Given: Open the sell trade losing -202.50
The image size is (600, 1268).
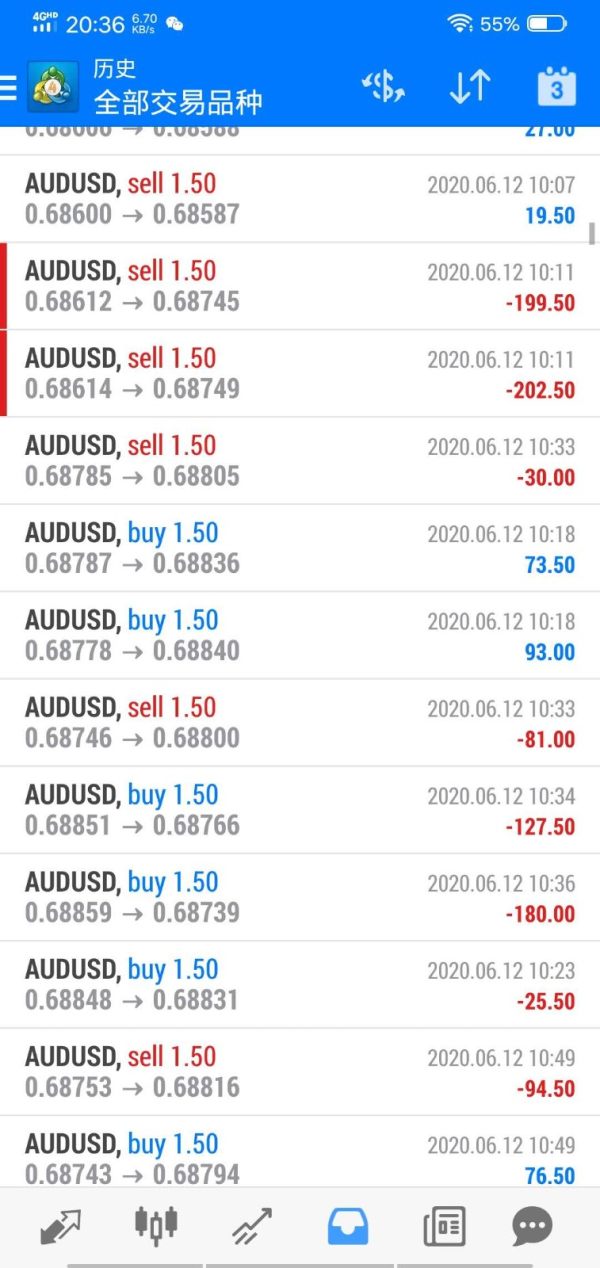Looking at the screenshot, I should point(300,373).
